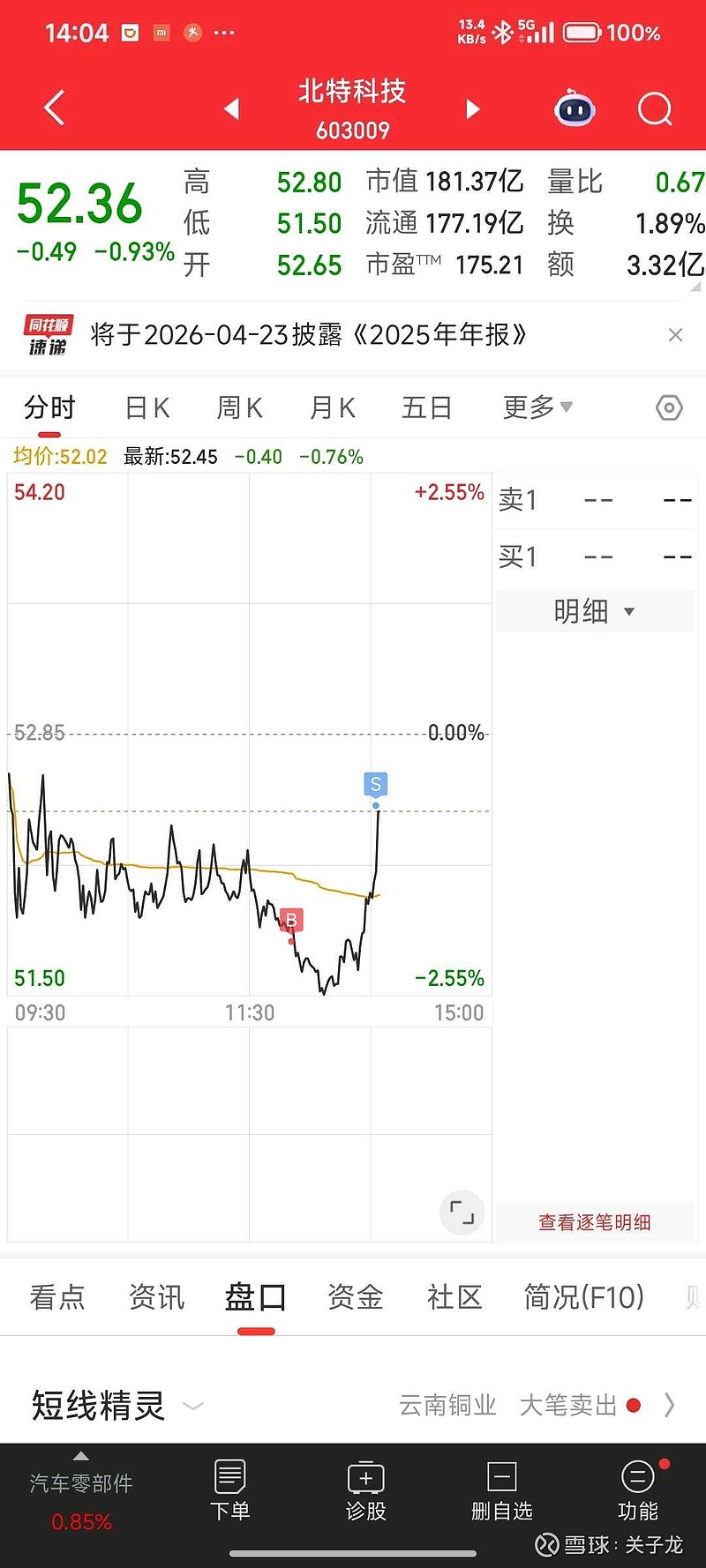The height and width of the screenshot is (1568, 706).
Task: Tap the 下单 order placement icon
Action: pos(230,1490)
